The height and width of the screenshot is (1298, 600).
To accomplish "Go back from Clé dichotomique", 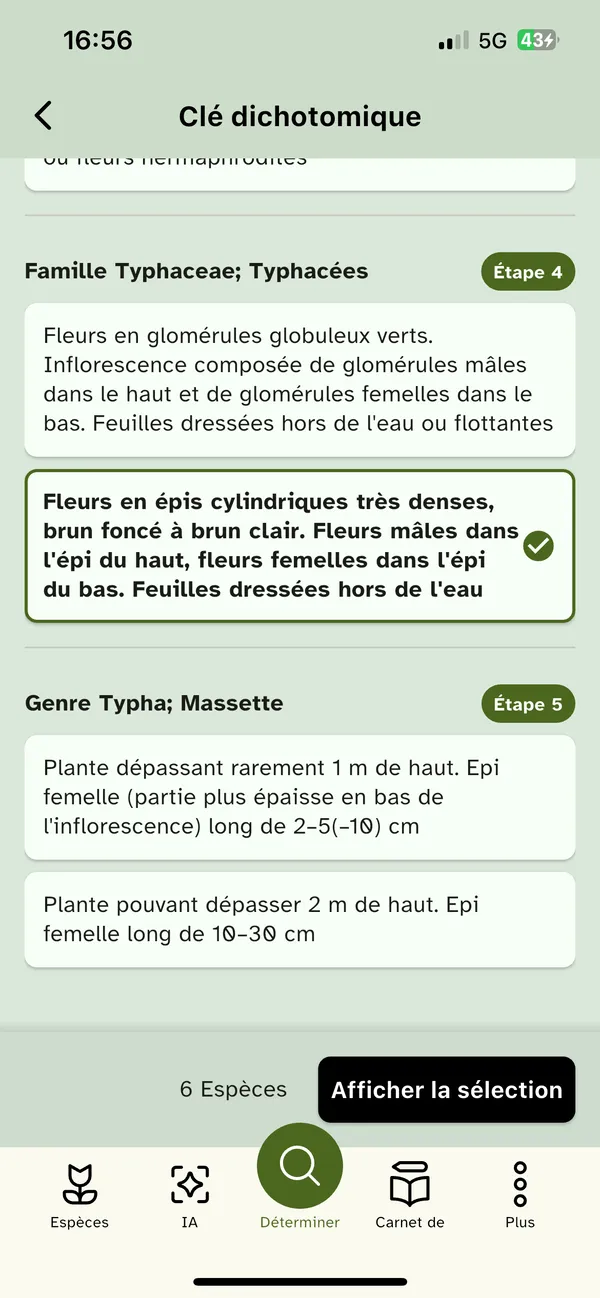I will 43,116.
